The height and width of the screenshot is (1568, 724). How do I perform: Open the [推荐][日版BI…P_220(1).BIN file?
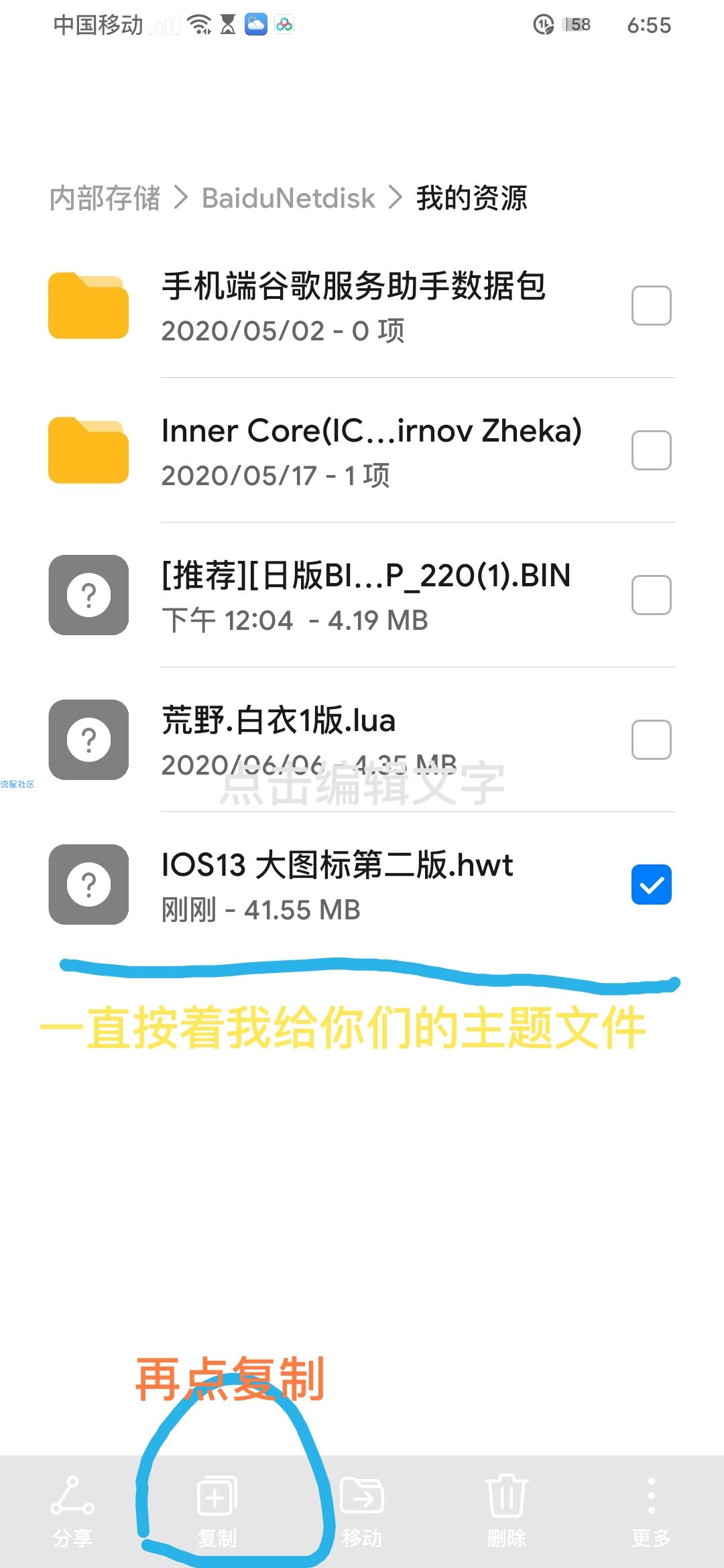[x=365, y=595]
